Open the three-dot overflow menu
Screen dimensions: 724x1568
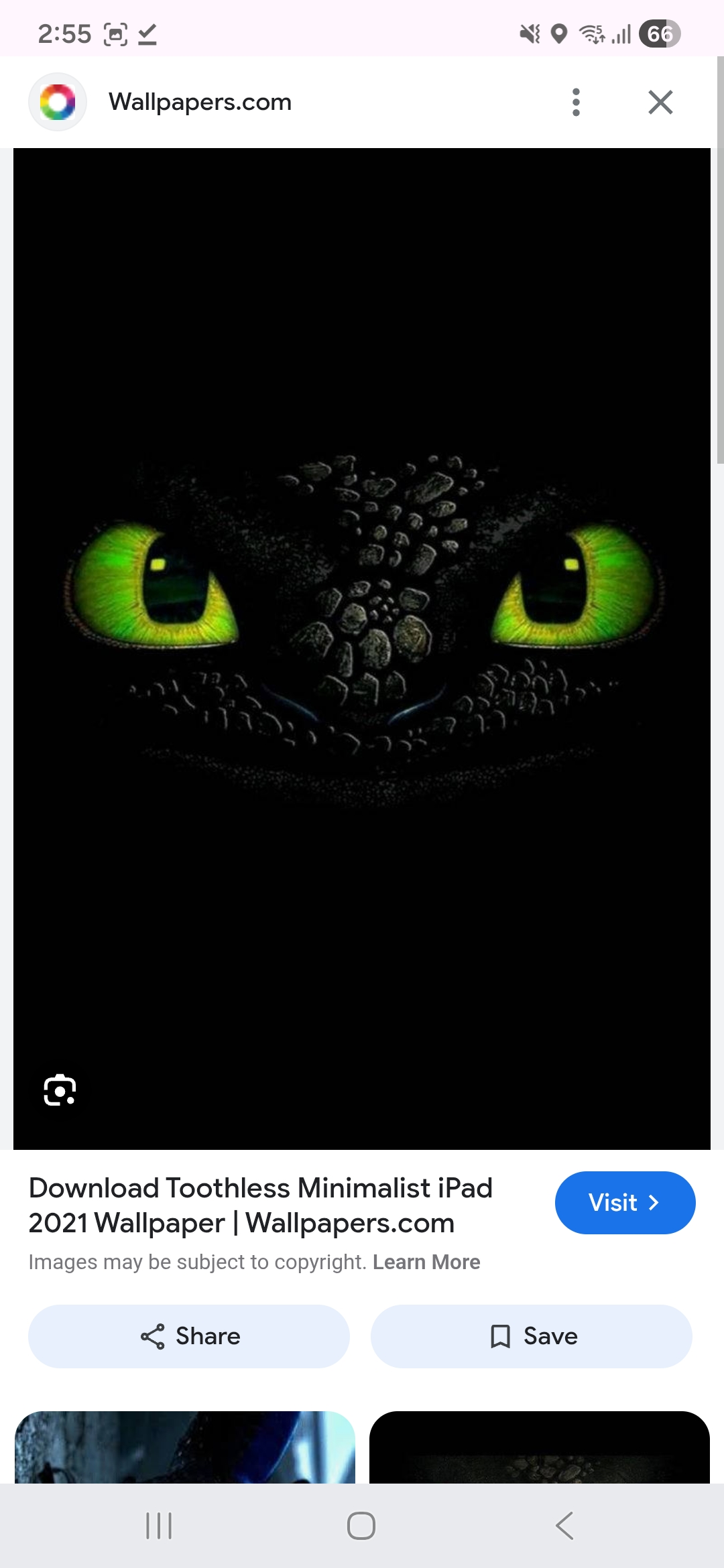pos(576,103)
